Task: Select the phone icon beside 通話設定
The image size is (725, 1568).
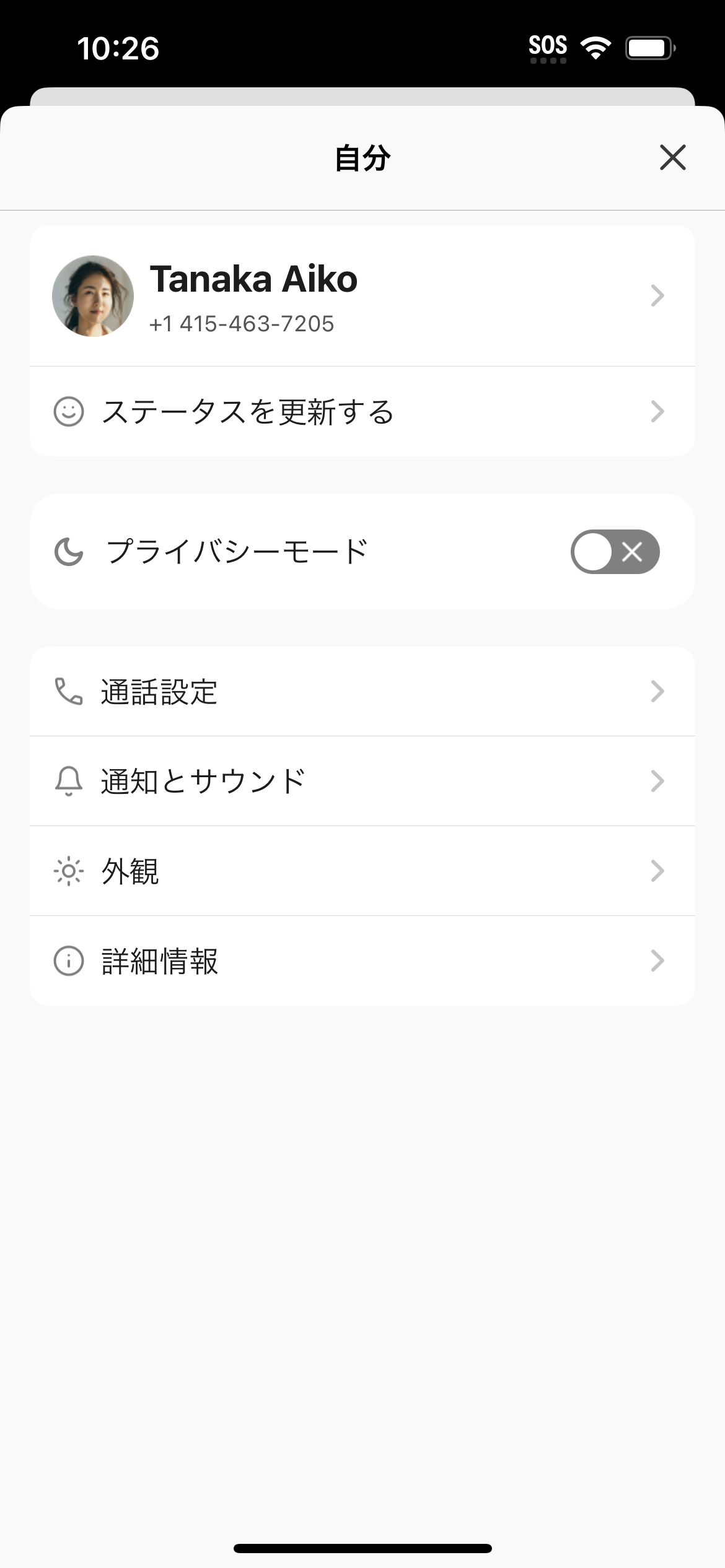Action: [x=68, y=692]
